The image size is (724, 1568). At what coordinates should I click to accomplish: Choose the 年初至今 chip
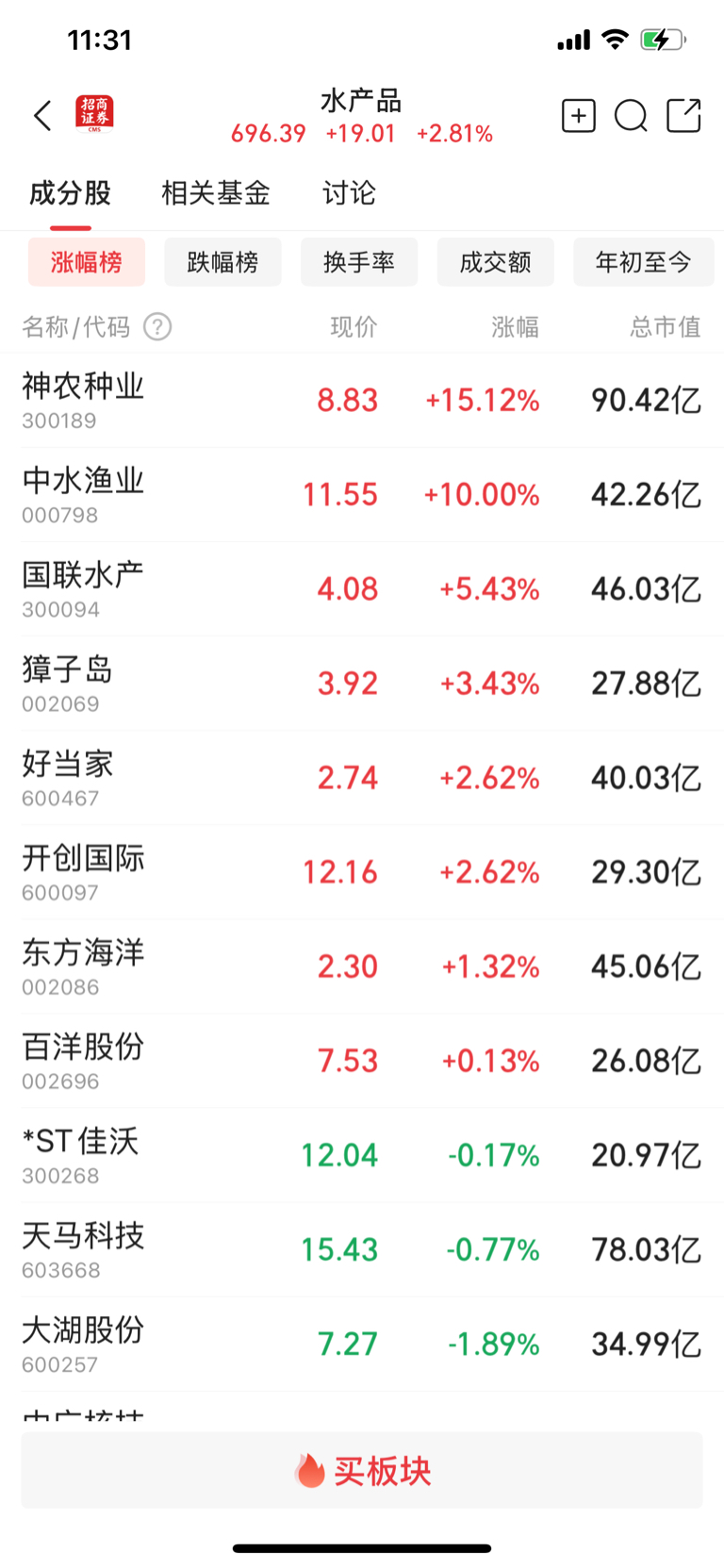644,262
